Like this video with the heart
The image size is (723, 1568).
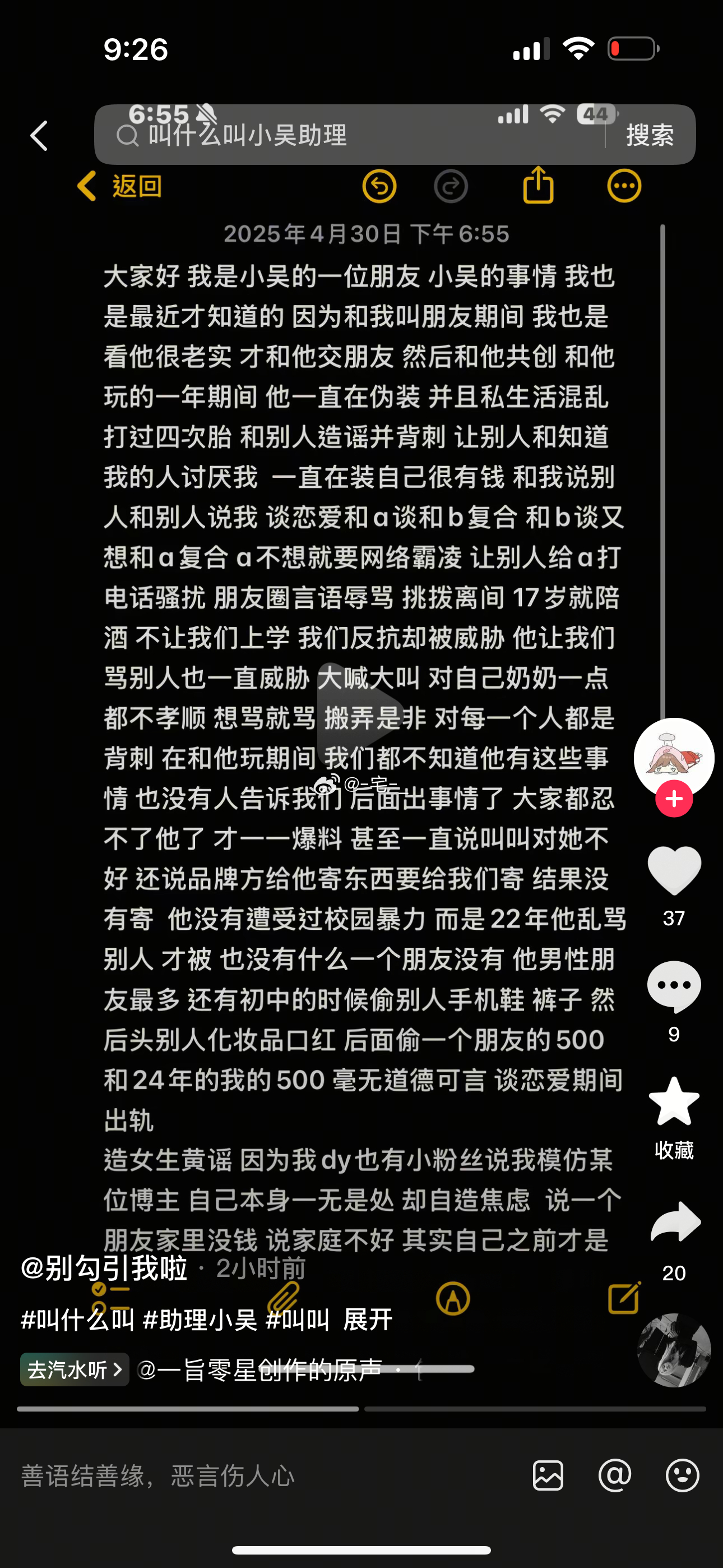[673, 870]
